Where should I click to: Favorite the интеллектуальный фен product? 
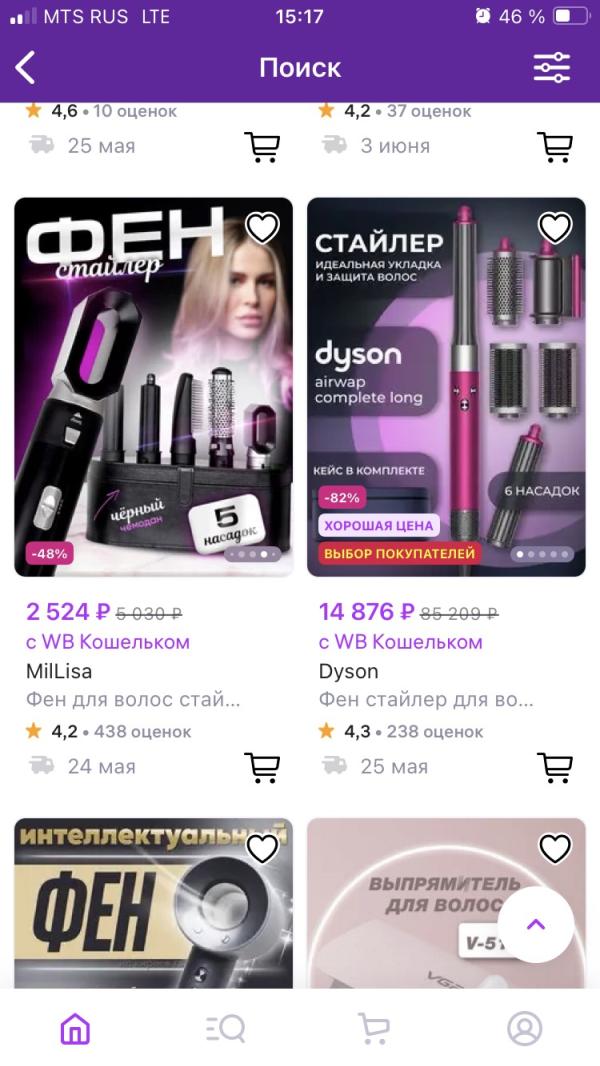tap(262, 849)
